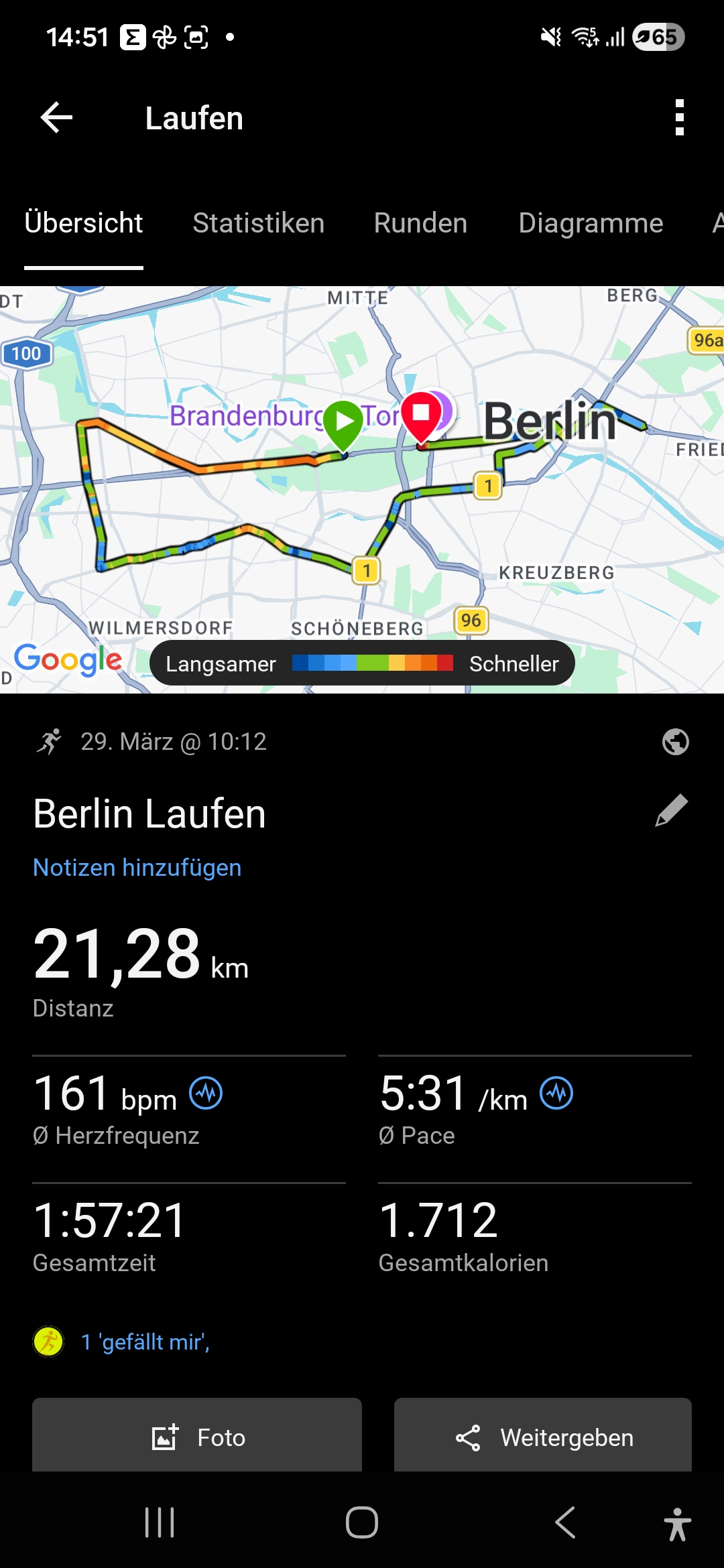This screenshot has height=1568, width=724.
Task: Add a photo with the Foto button
Action: click(x=197, y=1437)
